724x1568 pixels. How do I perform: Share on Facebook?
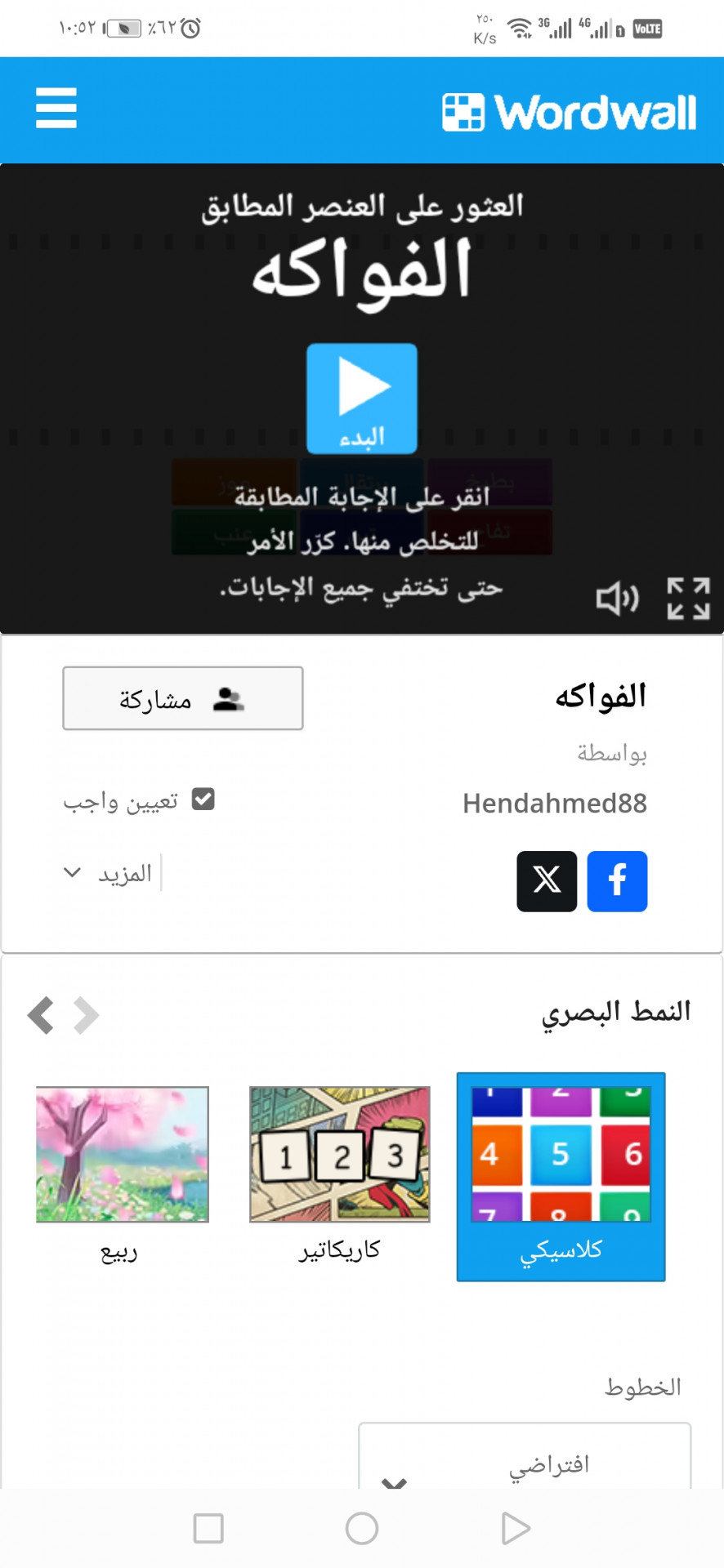coord(617,881)
